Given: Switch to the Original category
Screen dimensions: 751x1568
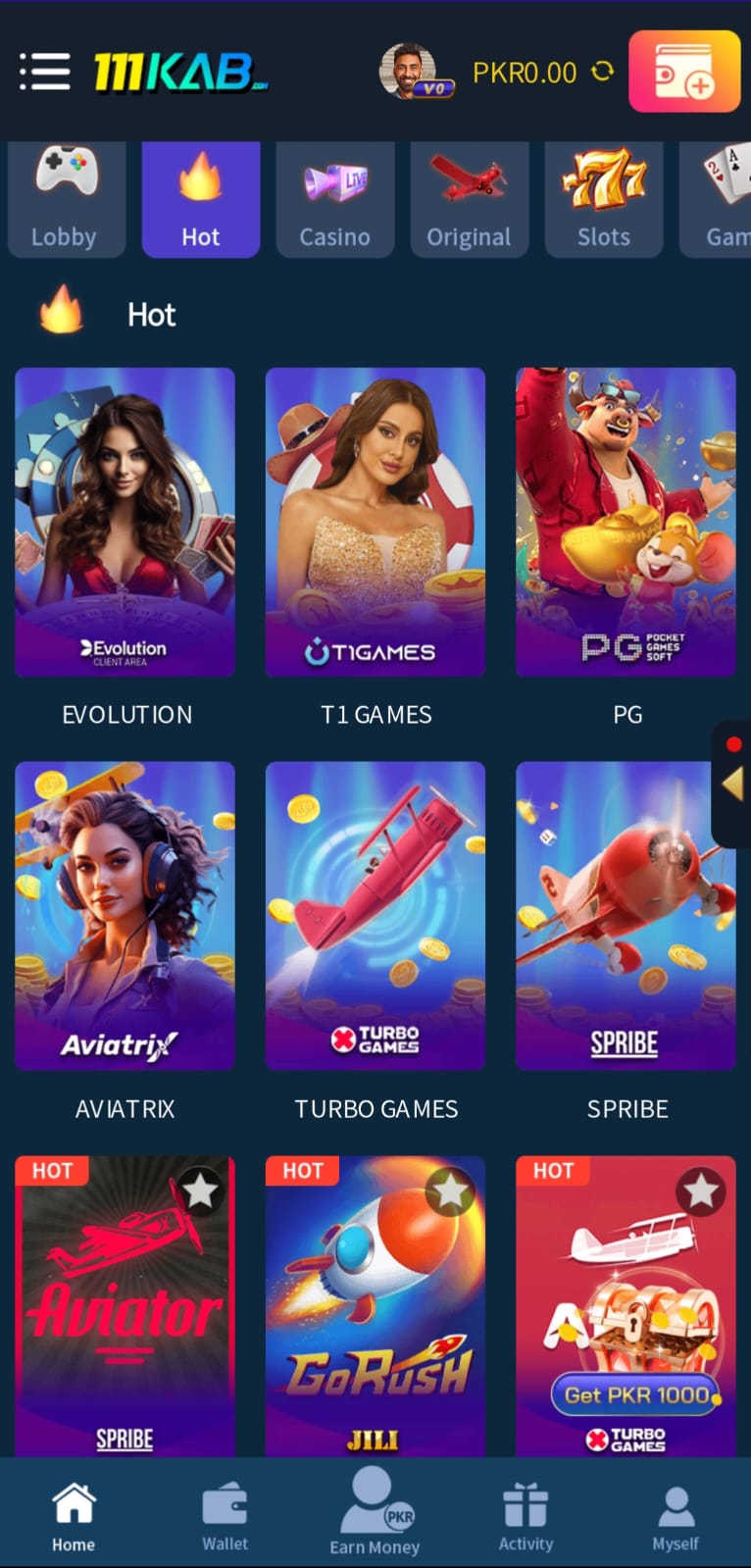Looking at the screenshot, I should pyautogui.click(x=469, y=199).
